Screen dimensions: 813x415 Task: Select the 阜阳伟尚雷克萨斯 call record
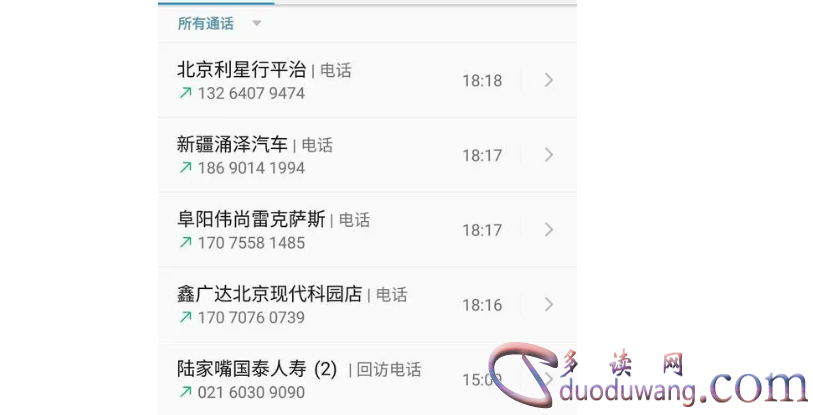[x=320, y=230]
